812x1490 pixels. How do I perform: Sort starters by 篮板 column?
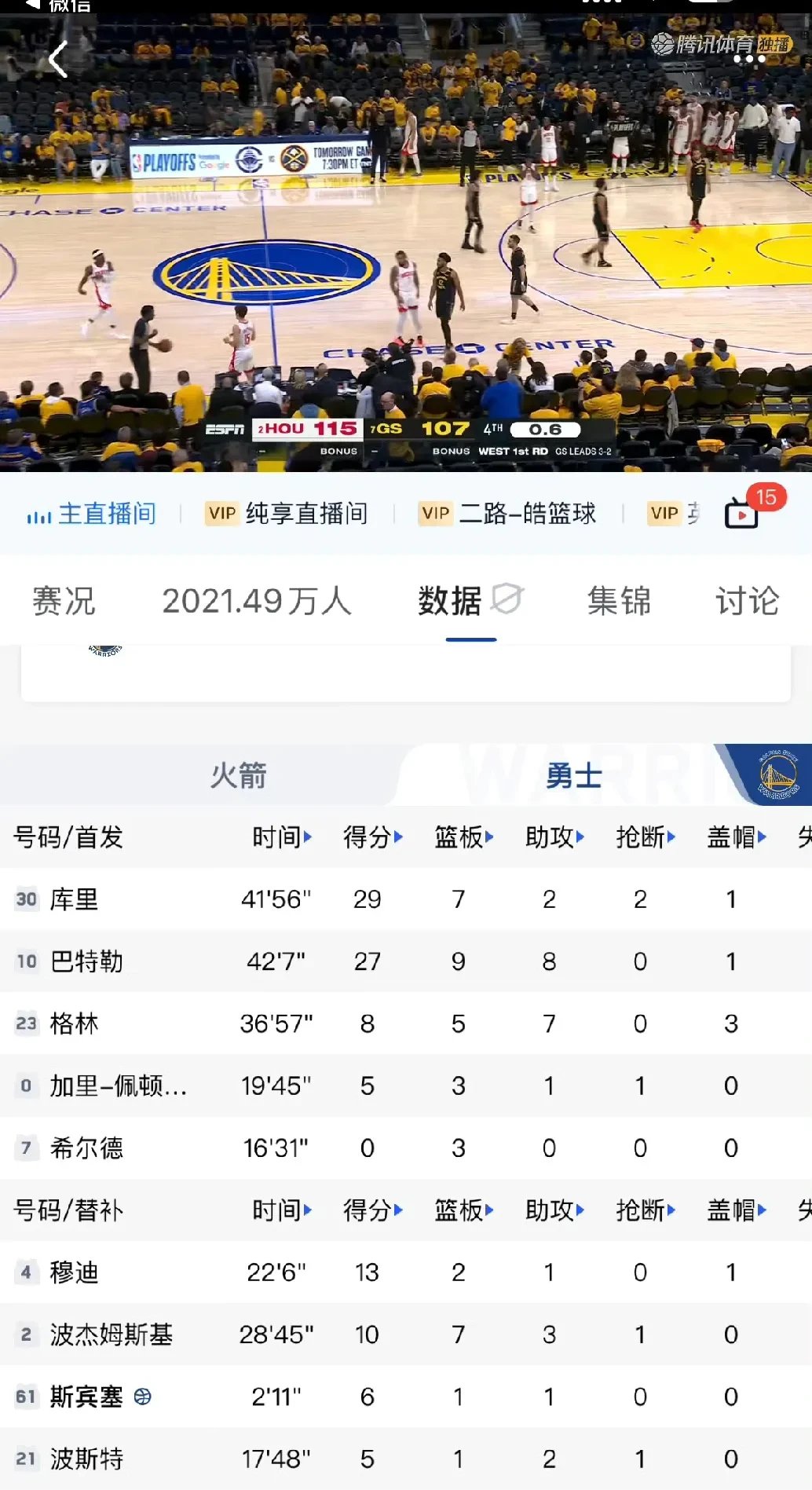coord(463,837)
